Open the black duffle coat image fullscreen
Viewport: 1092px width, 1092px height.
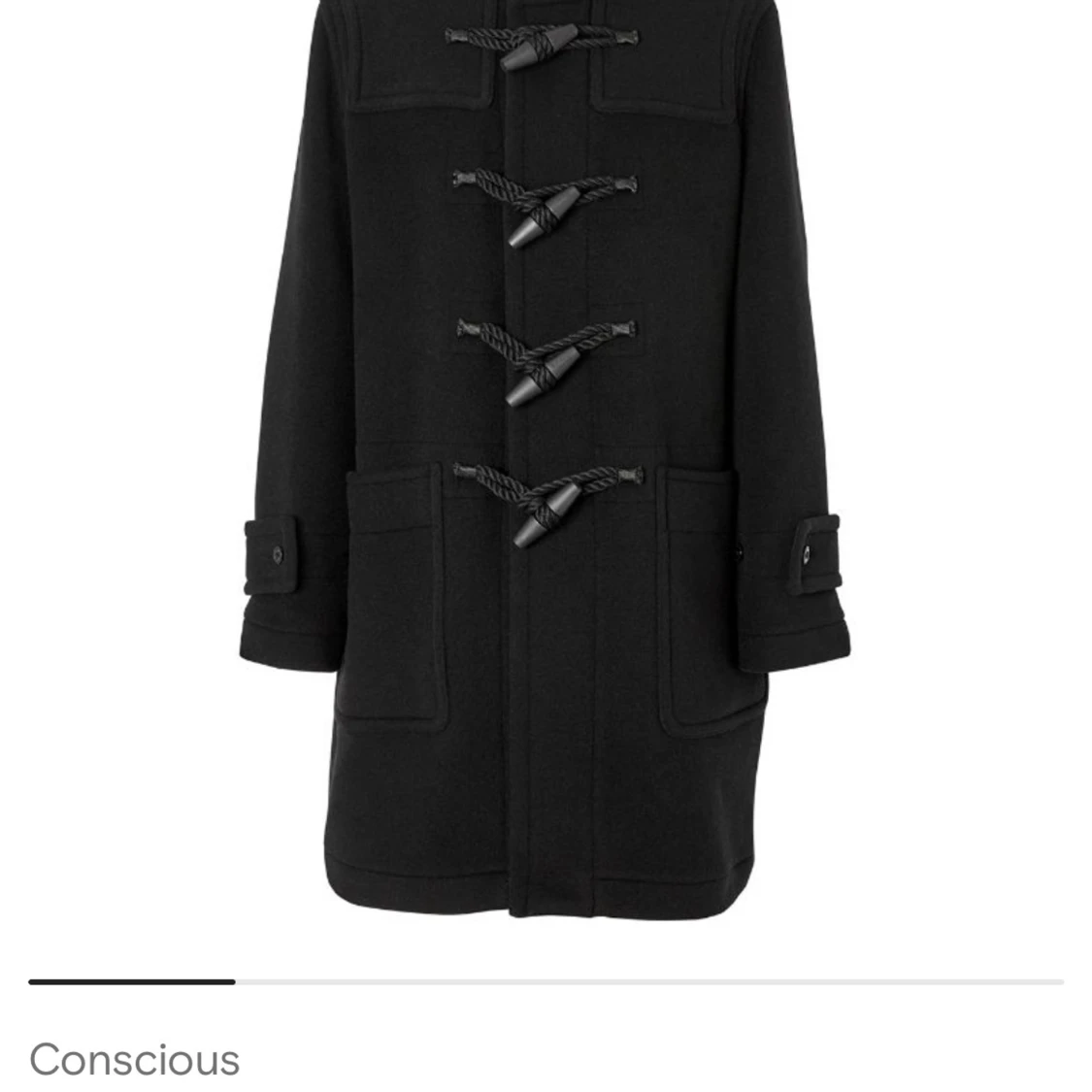click(x=546, y=456)
